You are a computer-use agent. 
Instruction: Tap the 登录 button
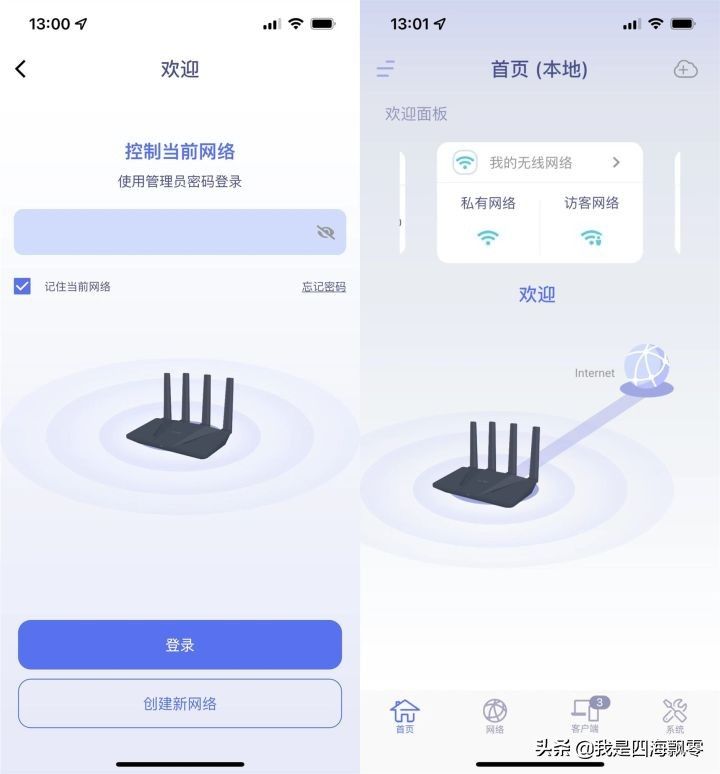(180, 645)
